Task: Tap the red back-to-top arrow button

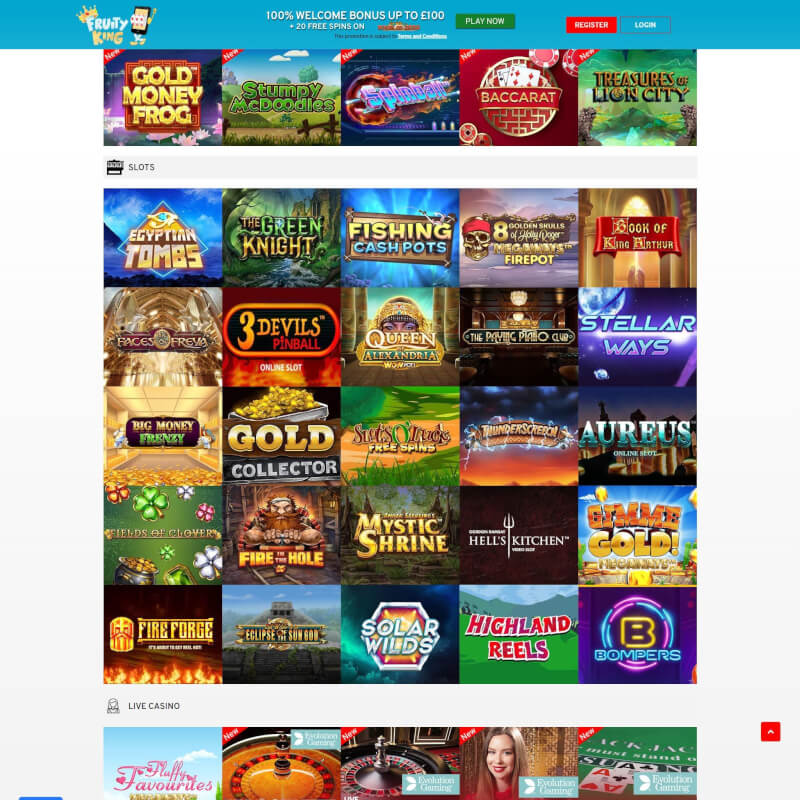Action: coord(770,732)
